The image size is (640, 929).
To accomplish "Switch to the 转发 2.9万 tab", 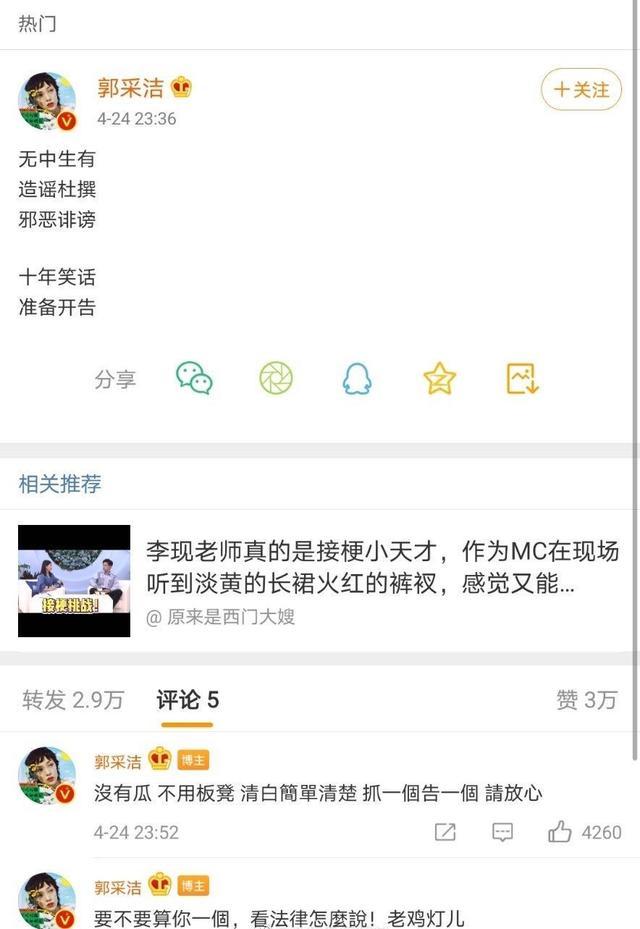I will point(73,700).
